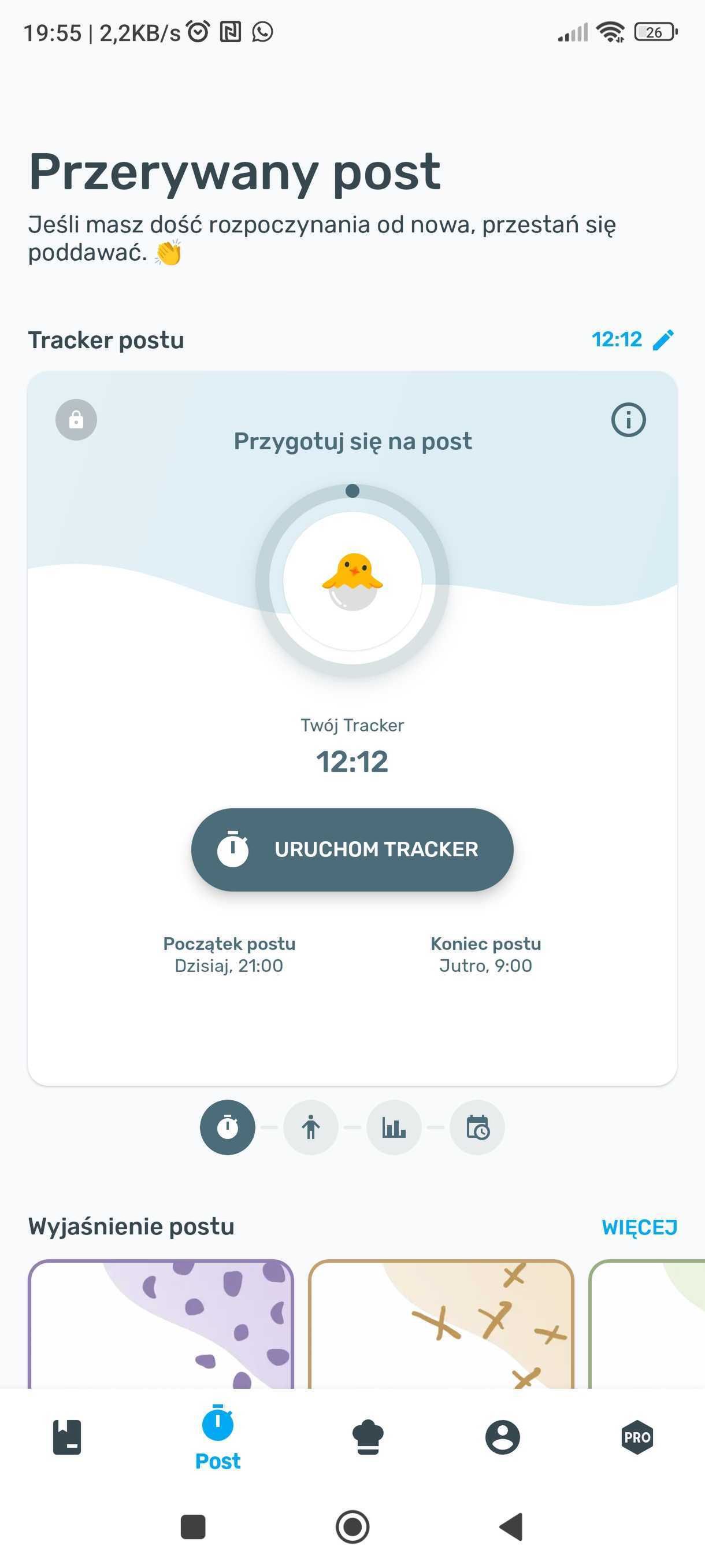Select the stopwatch tracker page
The height and width of the screenshot is (1568, 705).
pyautogui.click(x=228, y=1127)
